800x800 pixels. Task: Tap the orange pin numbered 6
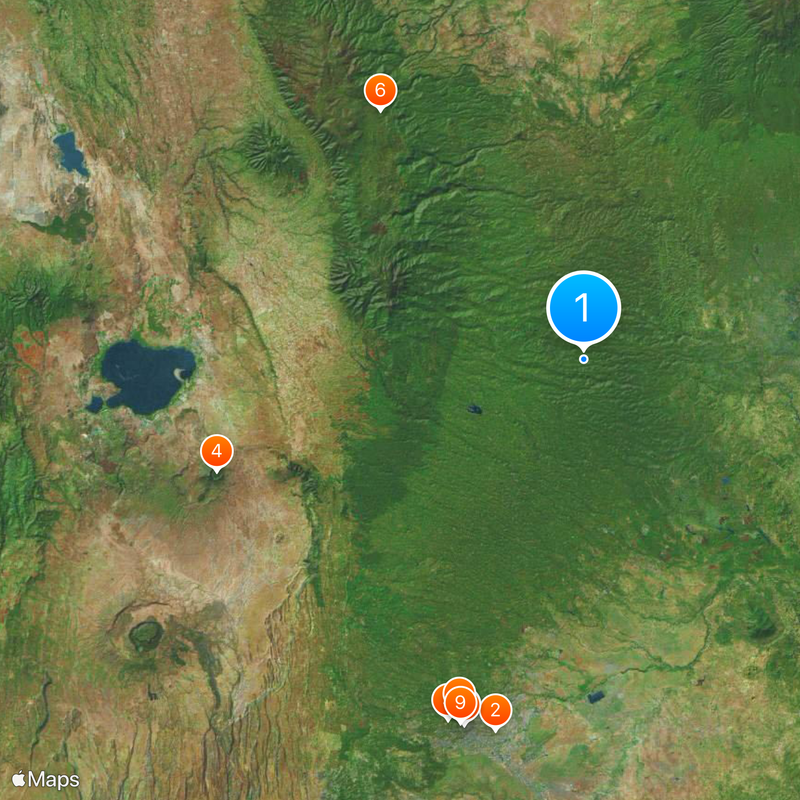380,91
